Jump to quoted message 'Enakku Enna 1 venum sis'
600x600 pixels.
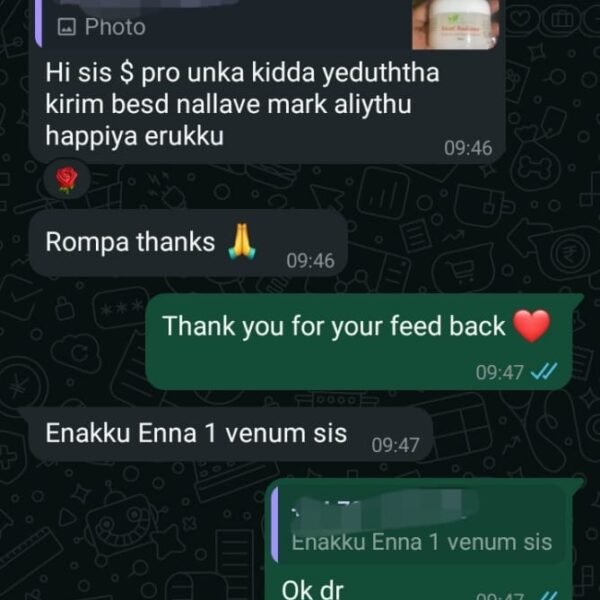click(420, 529)
